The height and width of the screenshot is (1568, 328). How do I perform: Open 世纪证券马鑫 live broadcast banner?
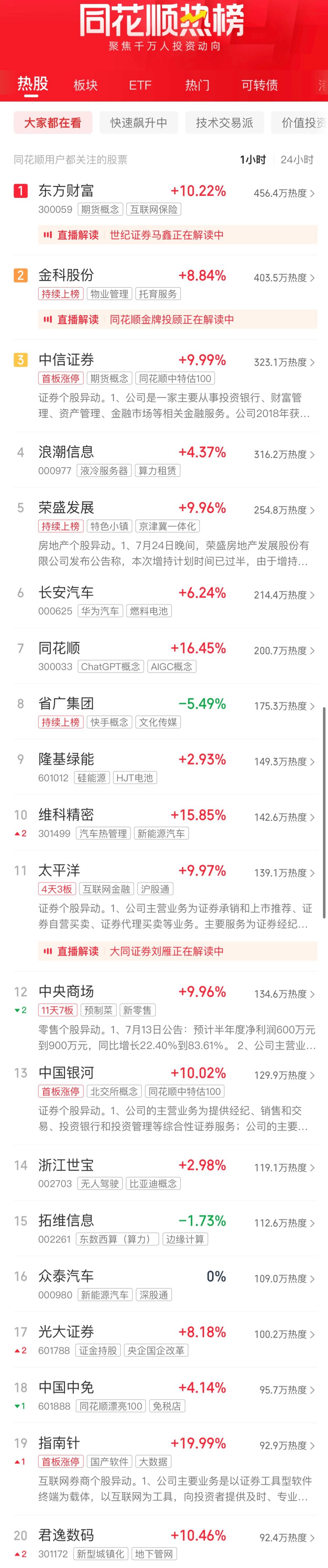[177, 234]
